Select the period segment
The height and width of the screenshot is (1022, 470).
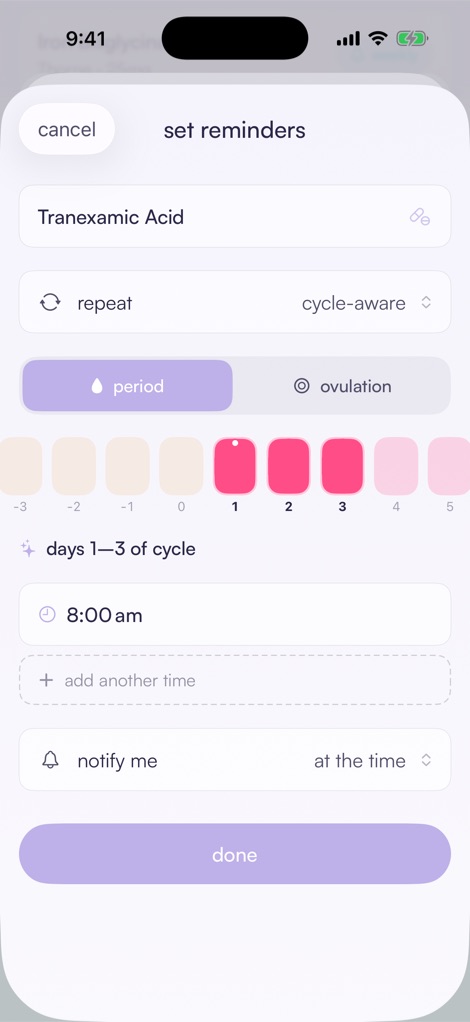(127, 386)
